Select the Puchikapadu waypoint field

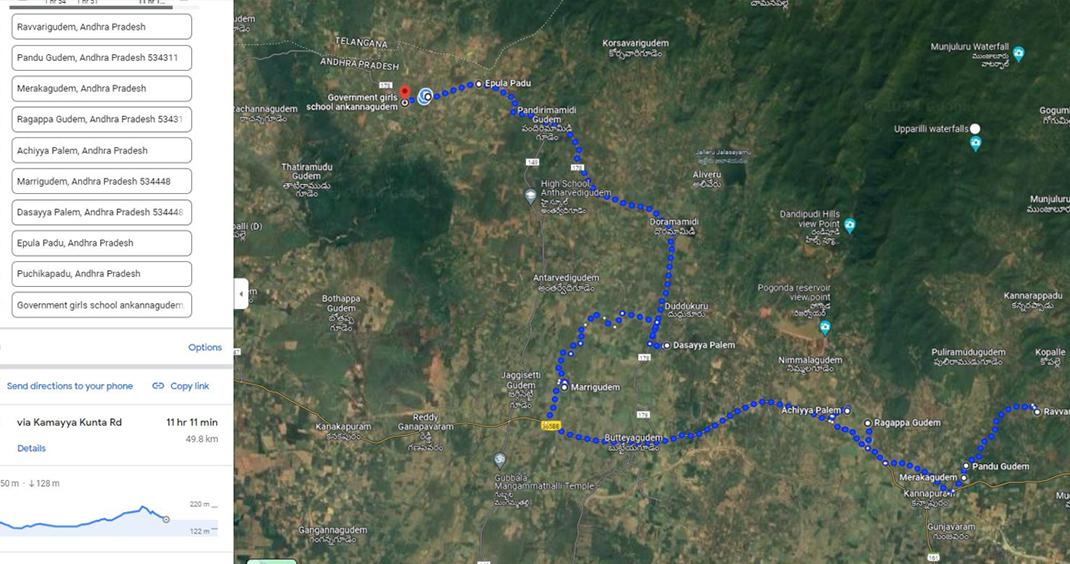coord(101,274)
